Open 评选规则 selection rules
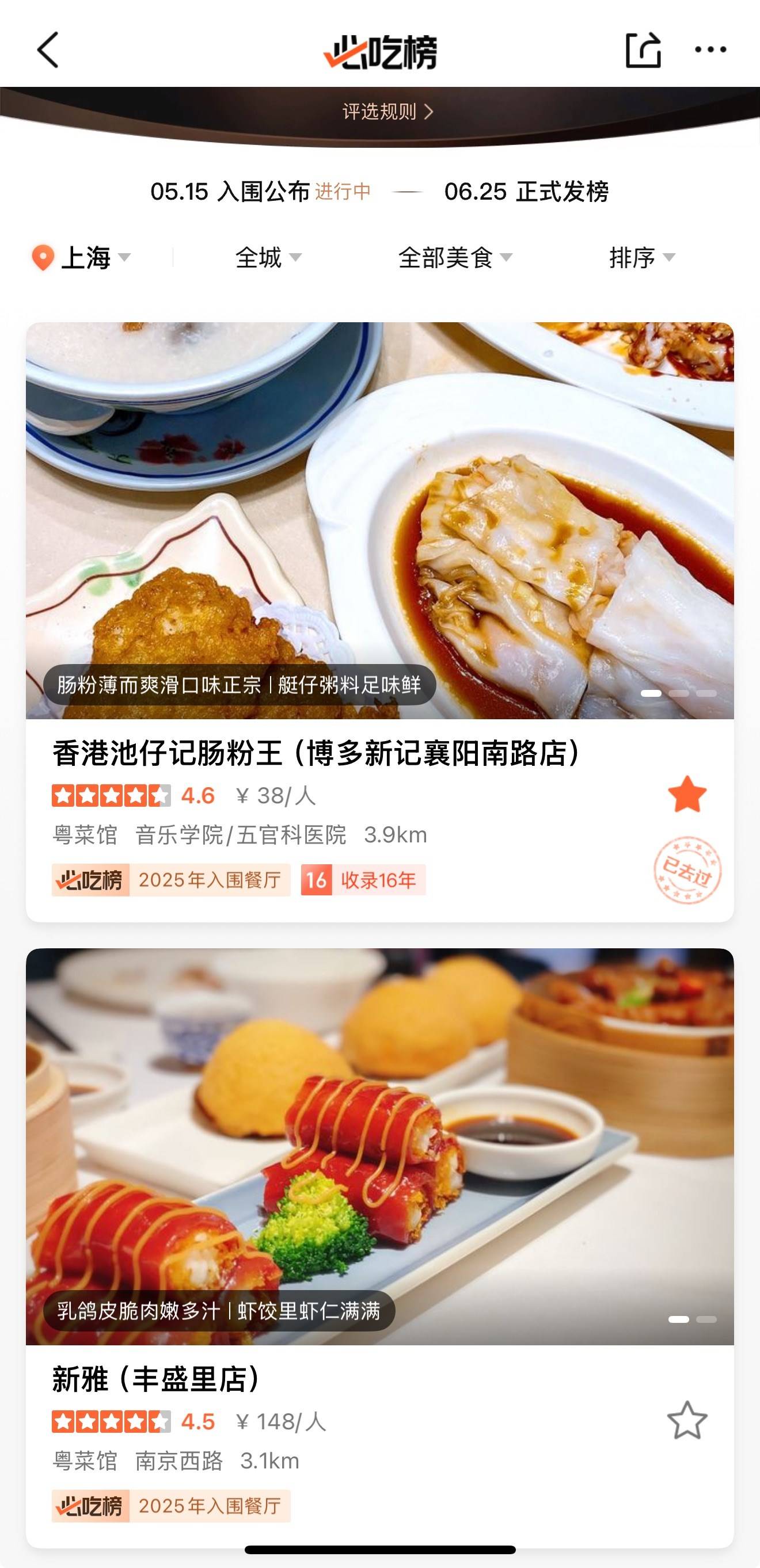This screenshot has height=1568, width=760. coord(387,112)
